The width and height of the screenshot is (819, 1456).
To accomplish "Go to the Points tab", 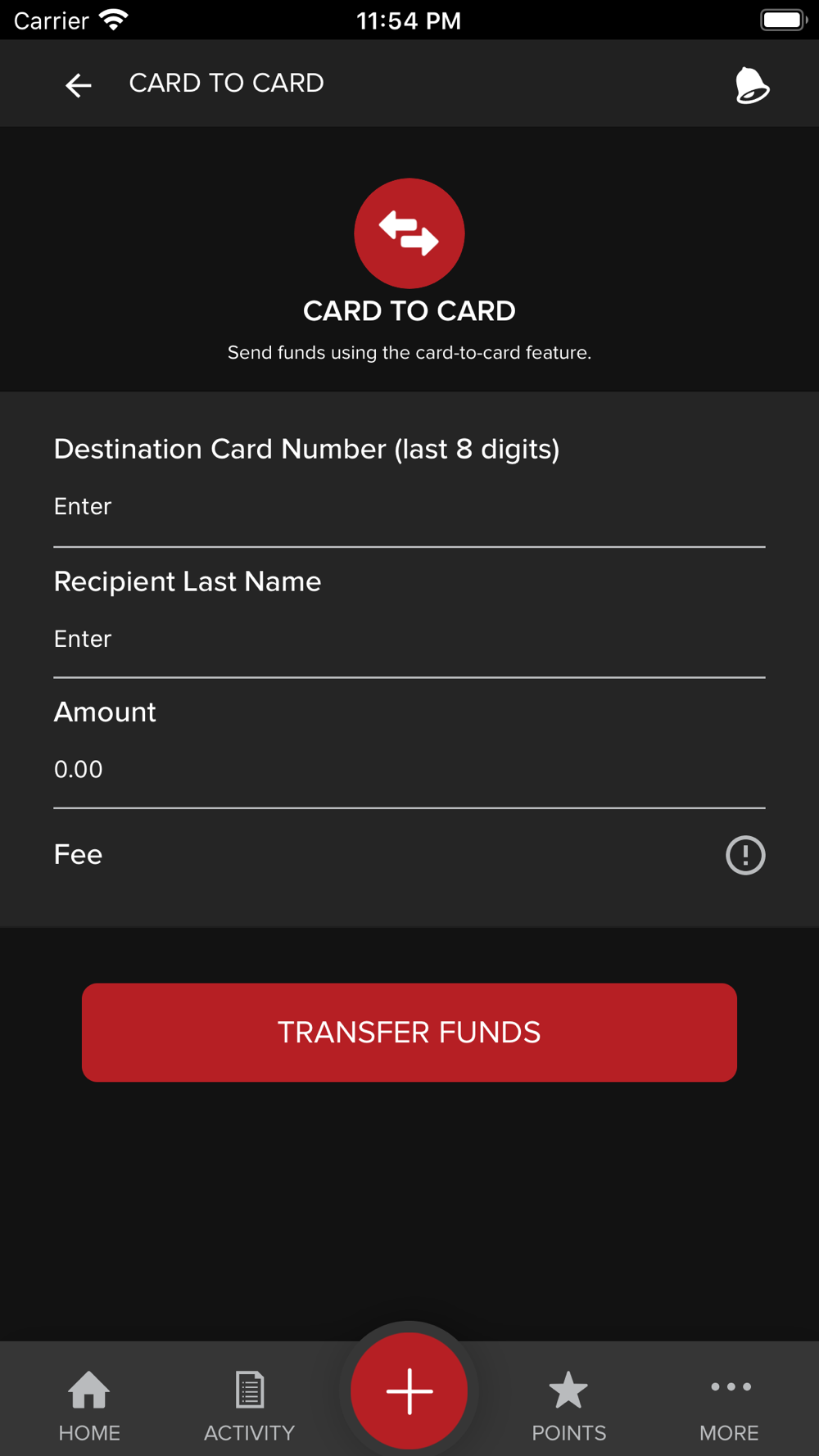I will [x=569, y=1405].
